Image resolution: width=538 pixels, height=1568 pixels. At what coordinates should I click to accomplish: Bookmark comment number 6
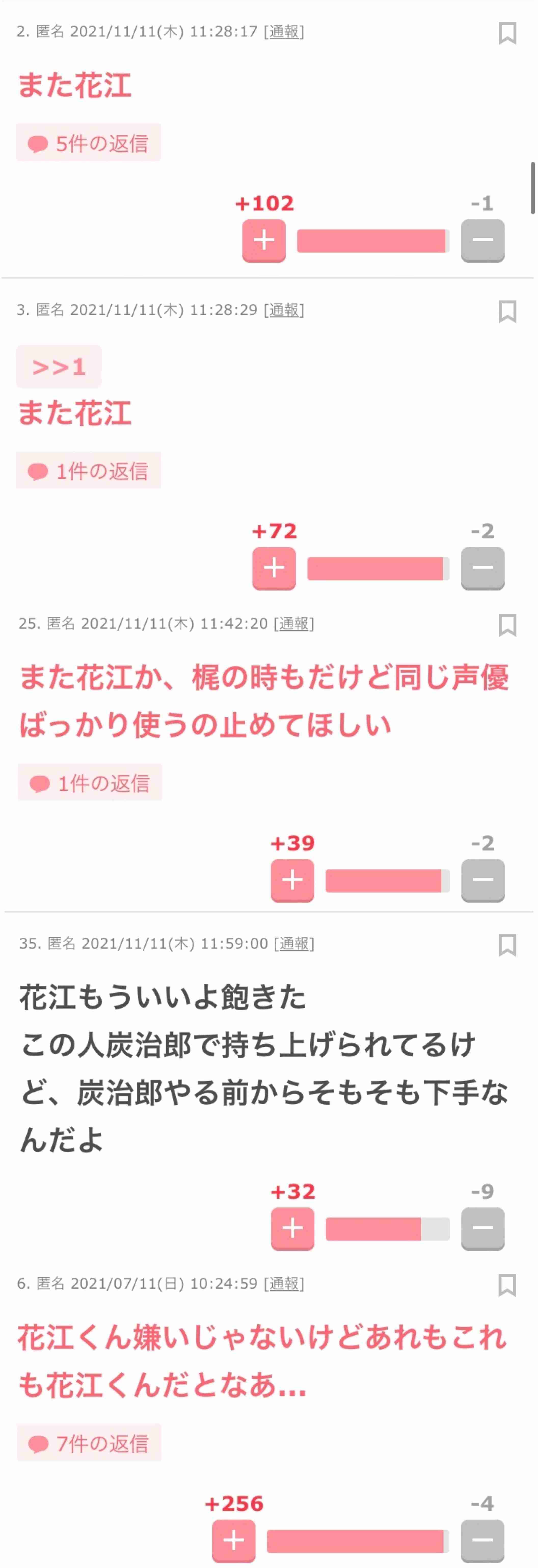507,1285
